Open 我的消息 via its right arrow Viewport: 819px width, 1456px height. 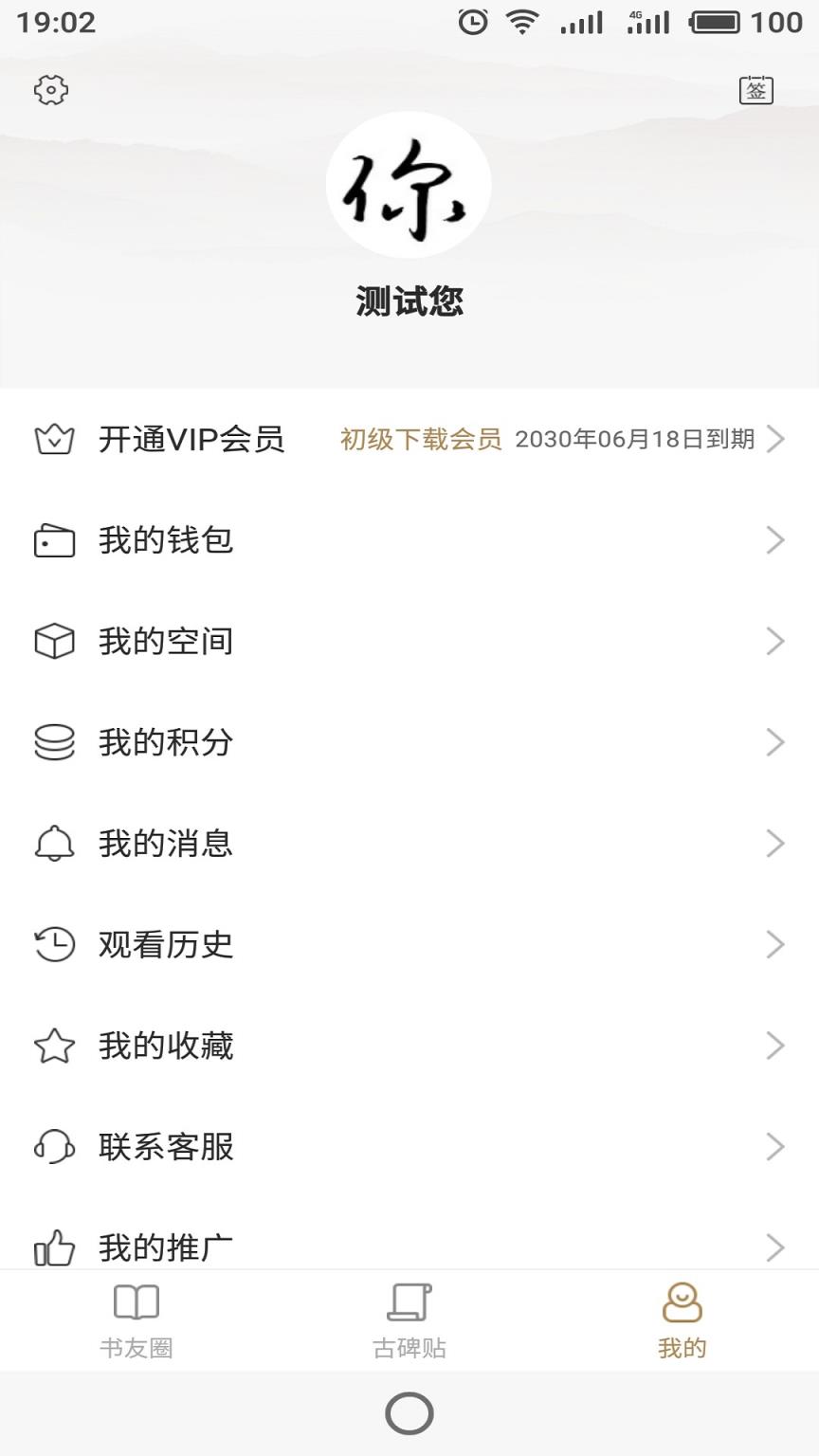point(777,844)
